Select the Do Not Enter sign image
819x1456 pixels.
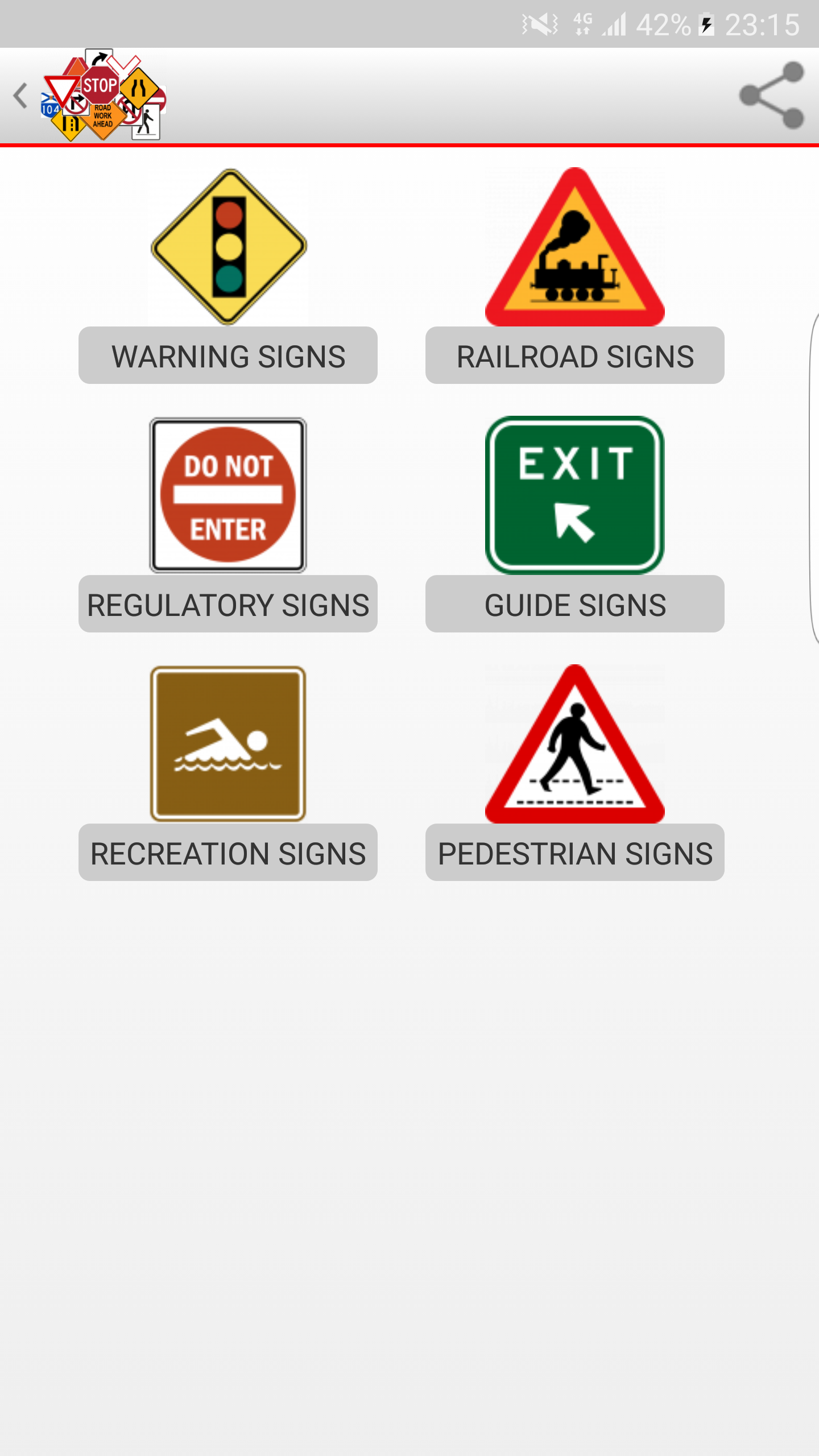228,495
